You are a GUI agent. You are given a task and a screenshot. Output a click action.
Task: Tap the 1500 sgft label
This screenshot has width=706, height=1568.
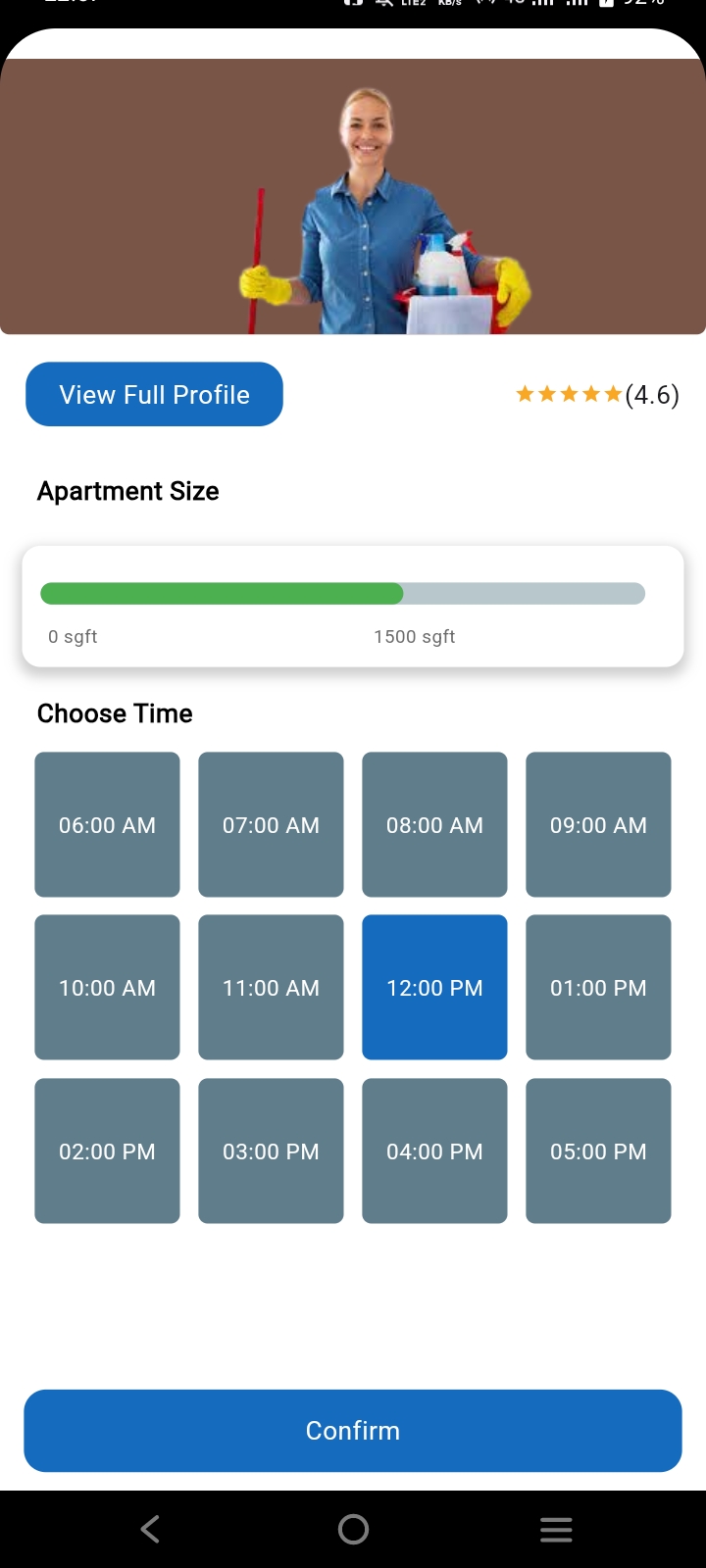pos(414,636)
